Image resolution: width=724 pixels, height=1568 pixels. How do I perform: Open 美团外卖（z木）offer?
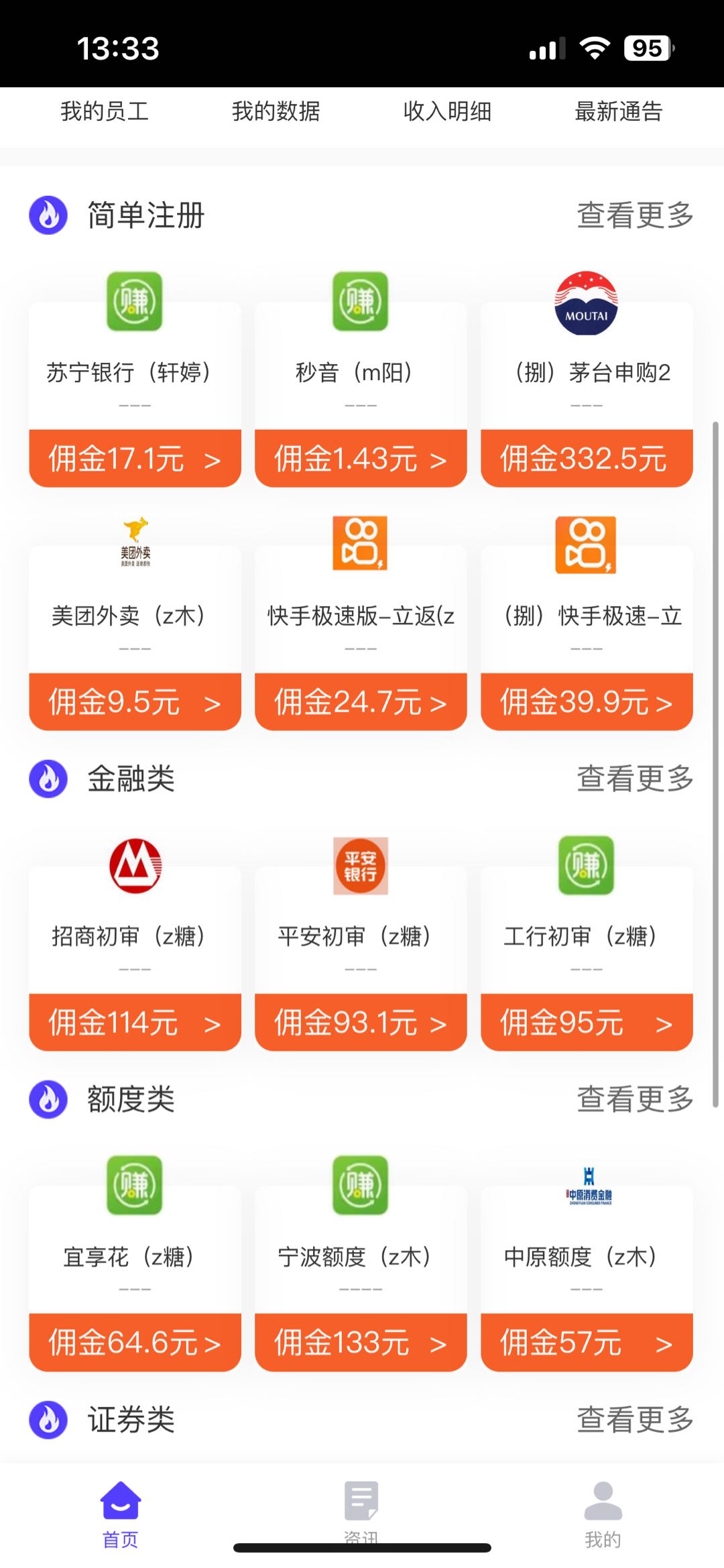pyautogui.click(x=135, y=638)
